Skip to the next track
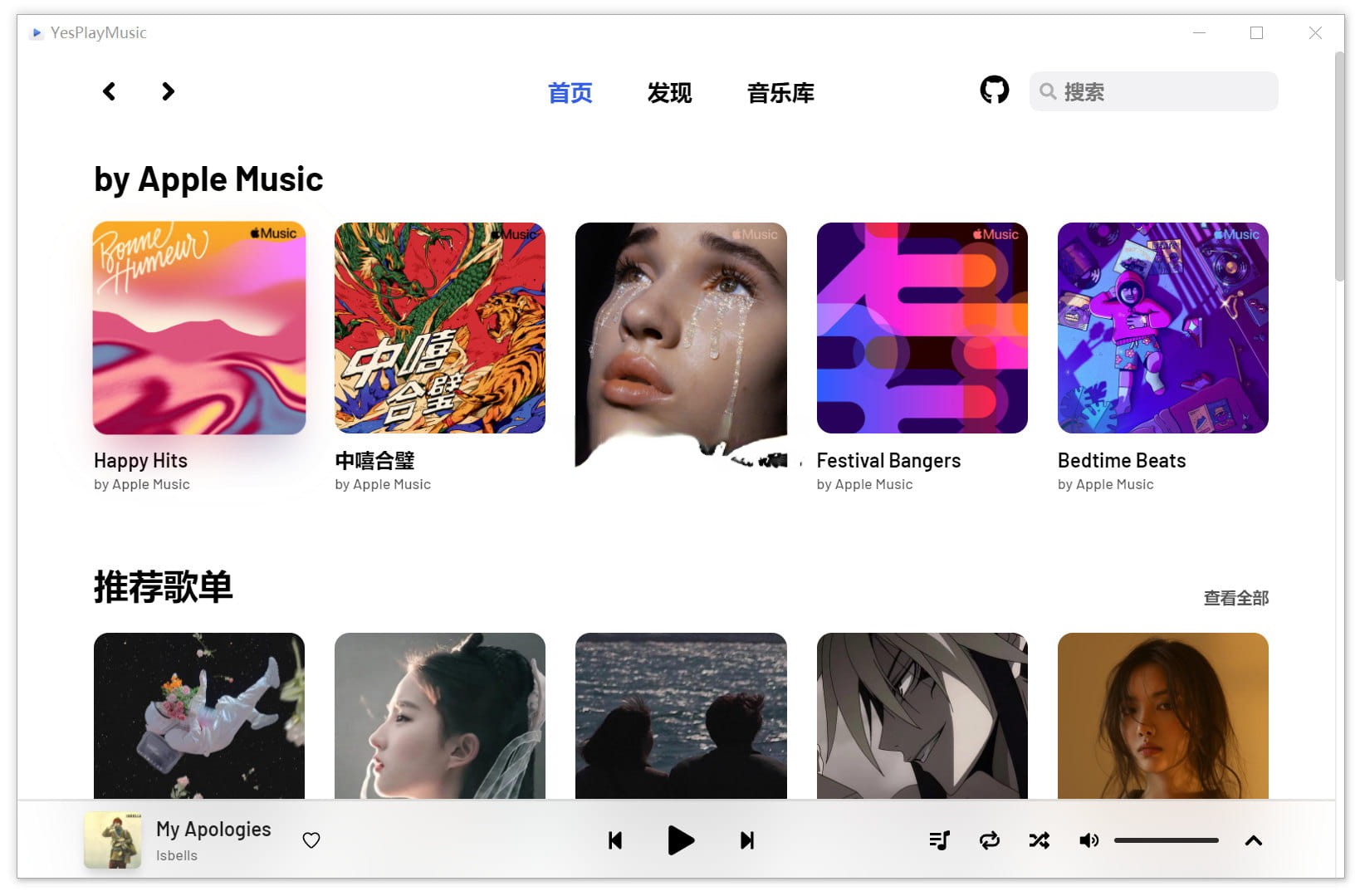The height and width of the screenshot is (896, 1360). [x=746, y=840]
